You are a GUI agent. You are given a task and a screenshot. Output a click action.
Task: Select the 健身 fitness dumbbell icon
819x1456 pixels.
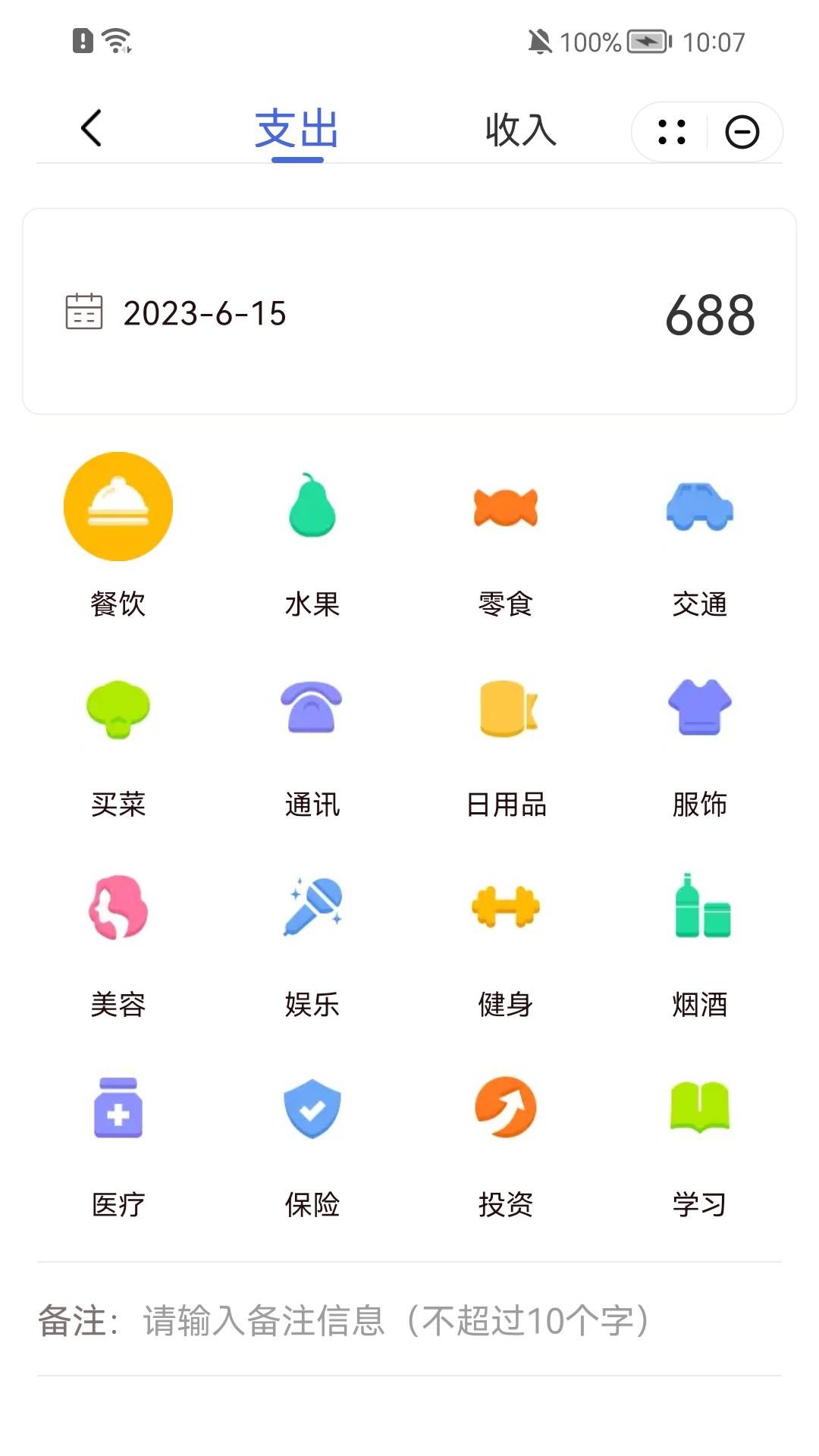(506, 910)
